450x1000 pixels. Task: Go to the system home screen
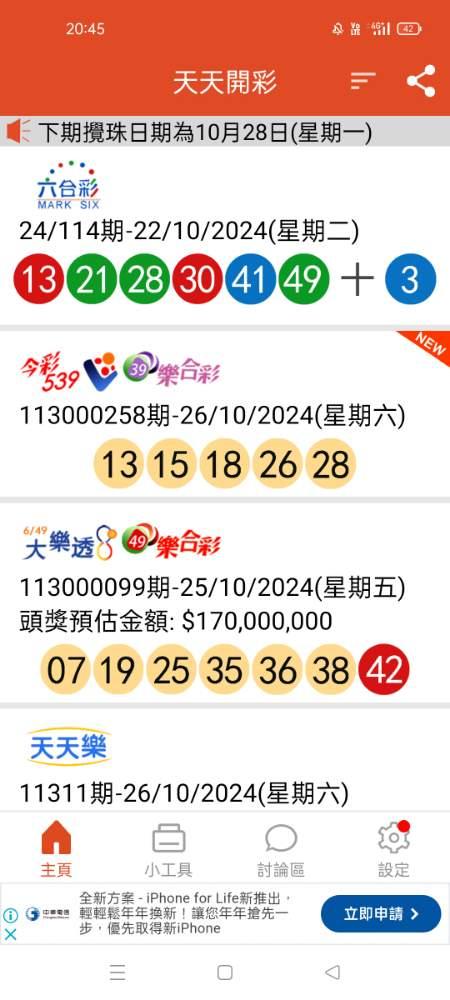point(224,972)
